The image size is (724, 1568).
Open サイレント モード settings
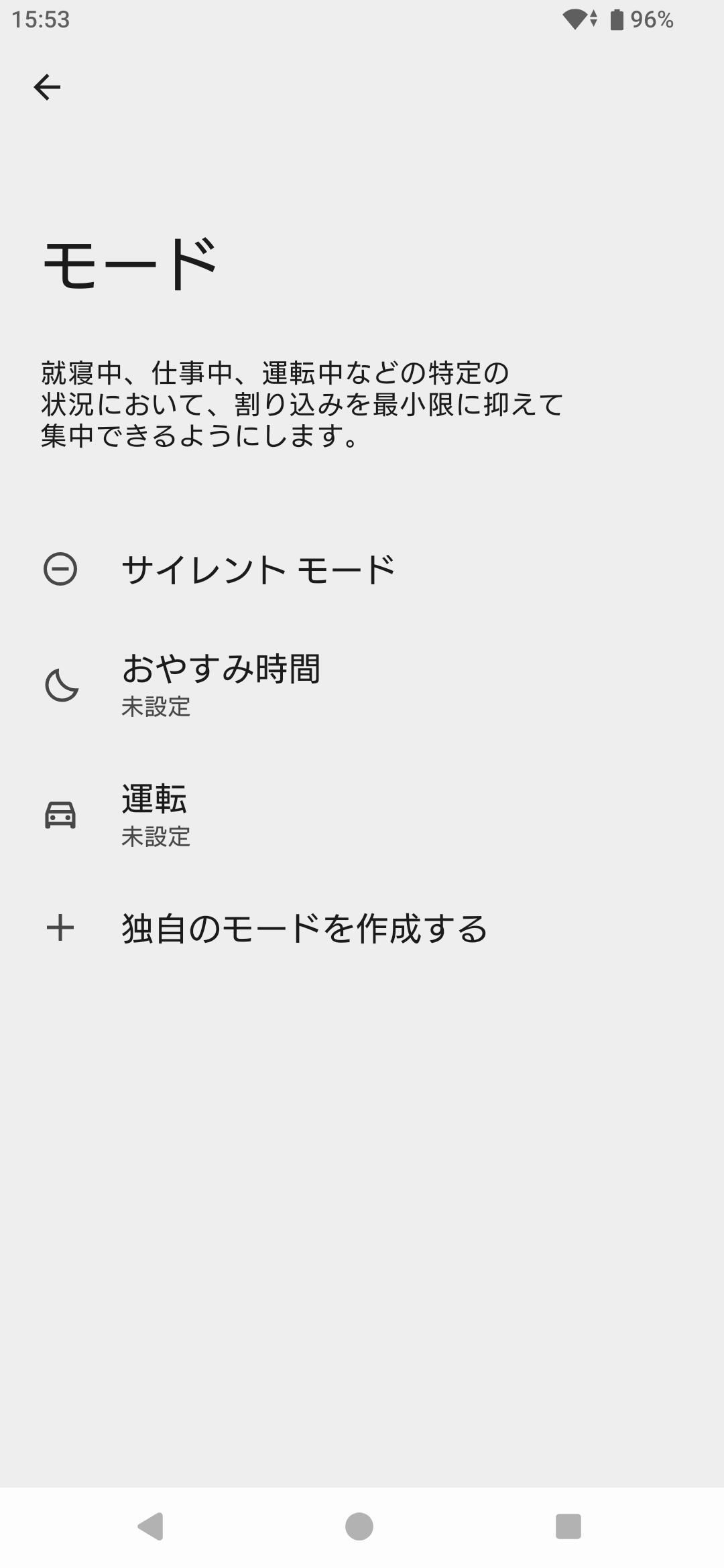pyautogui.click(x=258, y=570)
